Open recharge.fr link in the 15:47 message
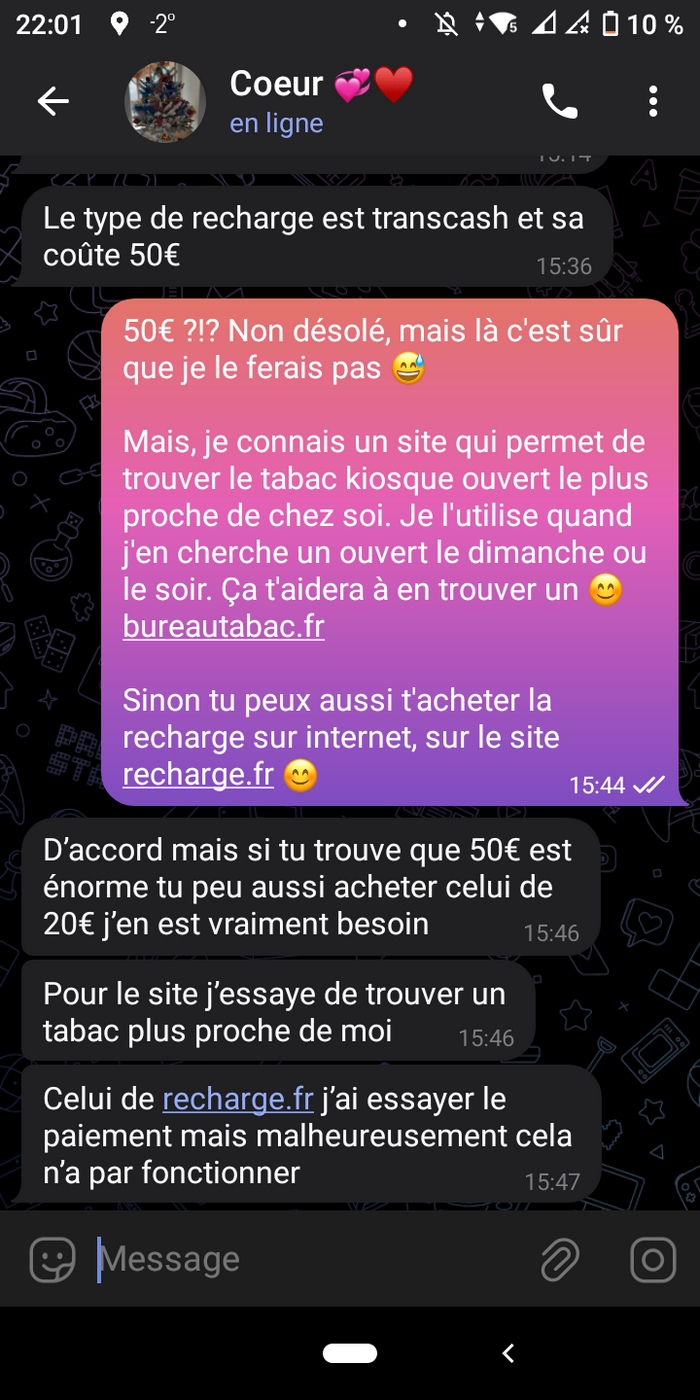 pos(238,1099)
